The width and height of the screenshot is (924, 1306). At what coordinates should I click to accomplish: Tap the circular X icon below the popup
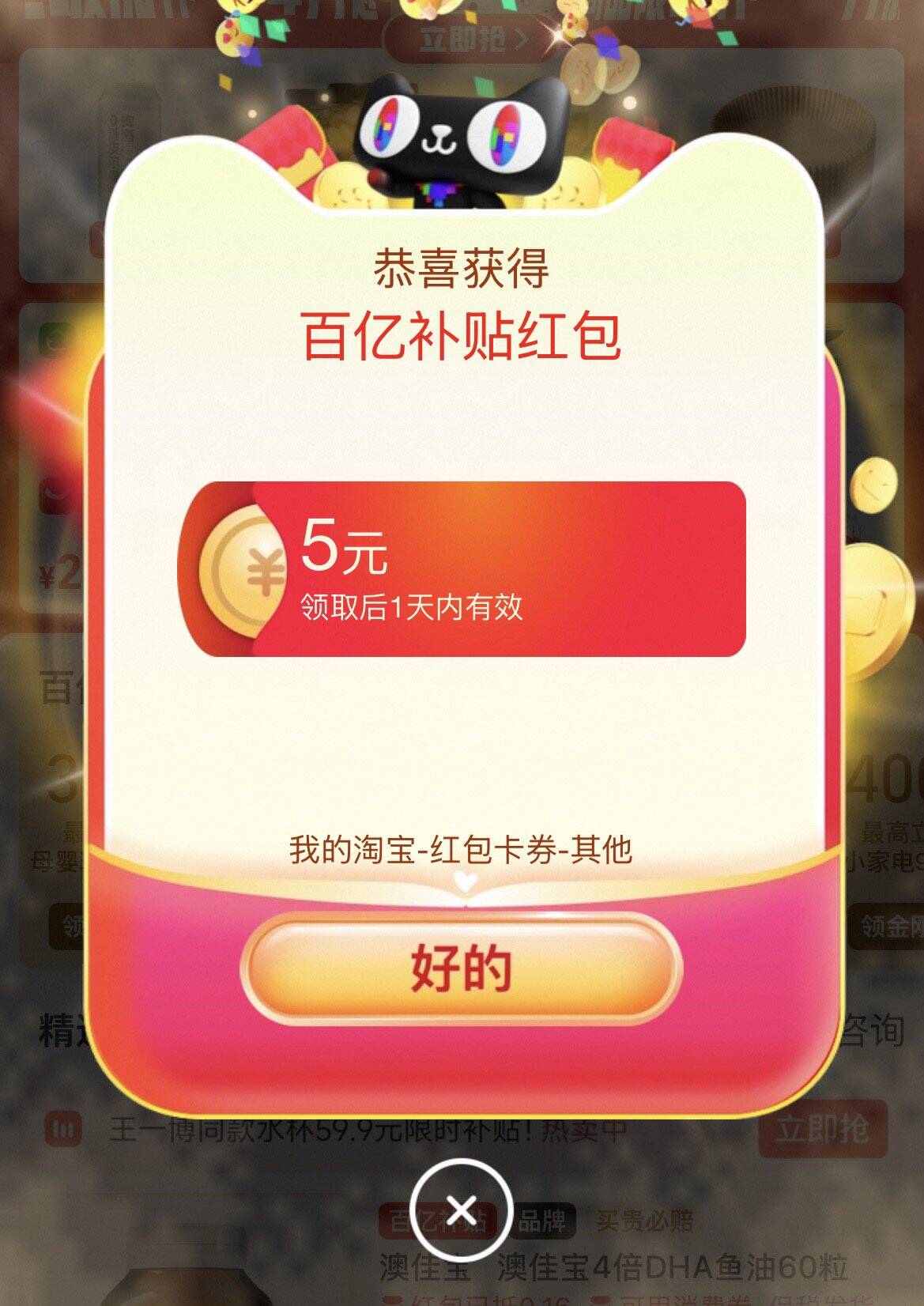(x=462, y=1210)
